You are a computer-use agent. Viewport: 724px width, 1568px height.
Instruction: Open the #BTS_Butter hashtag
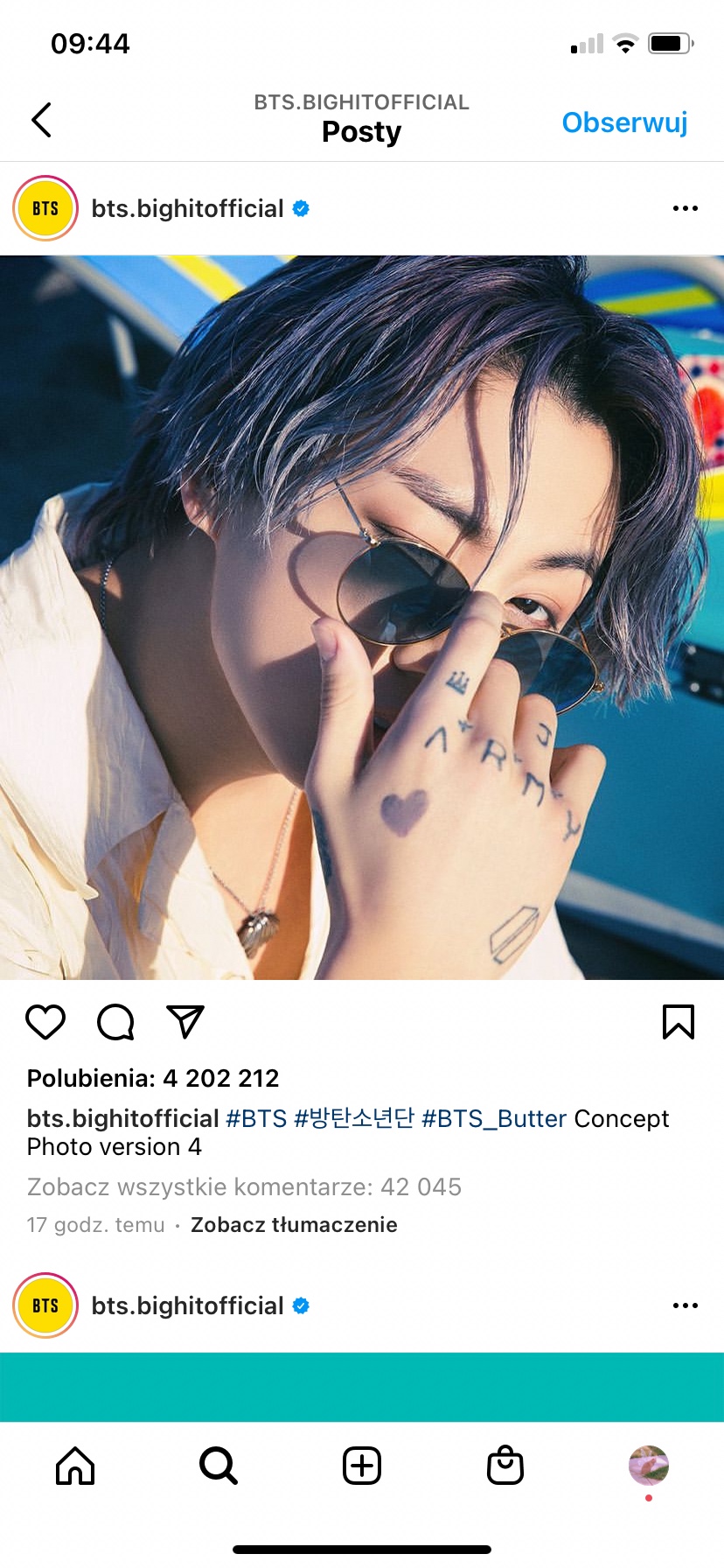(494, 1118)
